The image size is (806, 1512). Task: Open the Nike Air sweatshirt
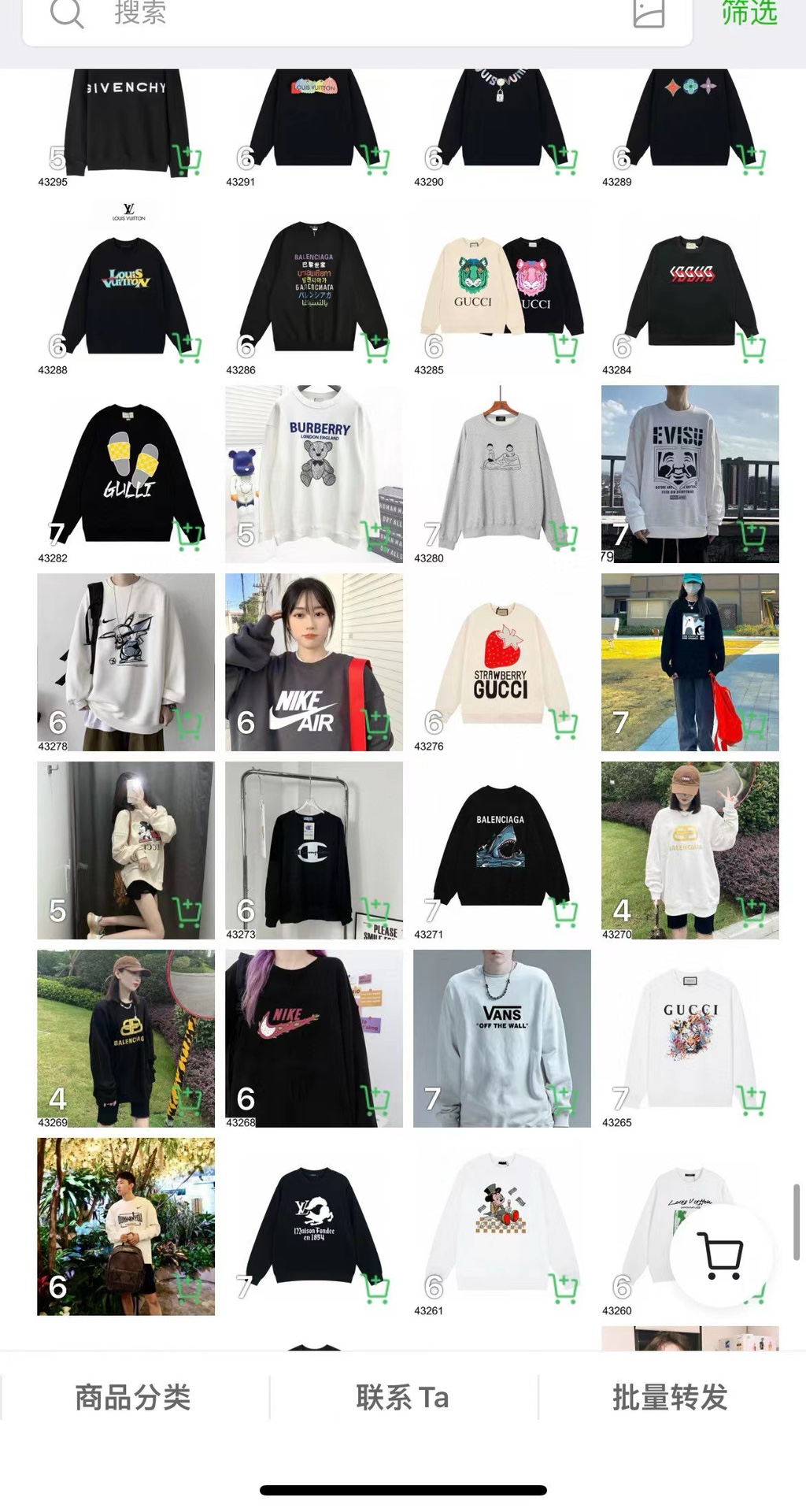coord(313,661)
